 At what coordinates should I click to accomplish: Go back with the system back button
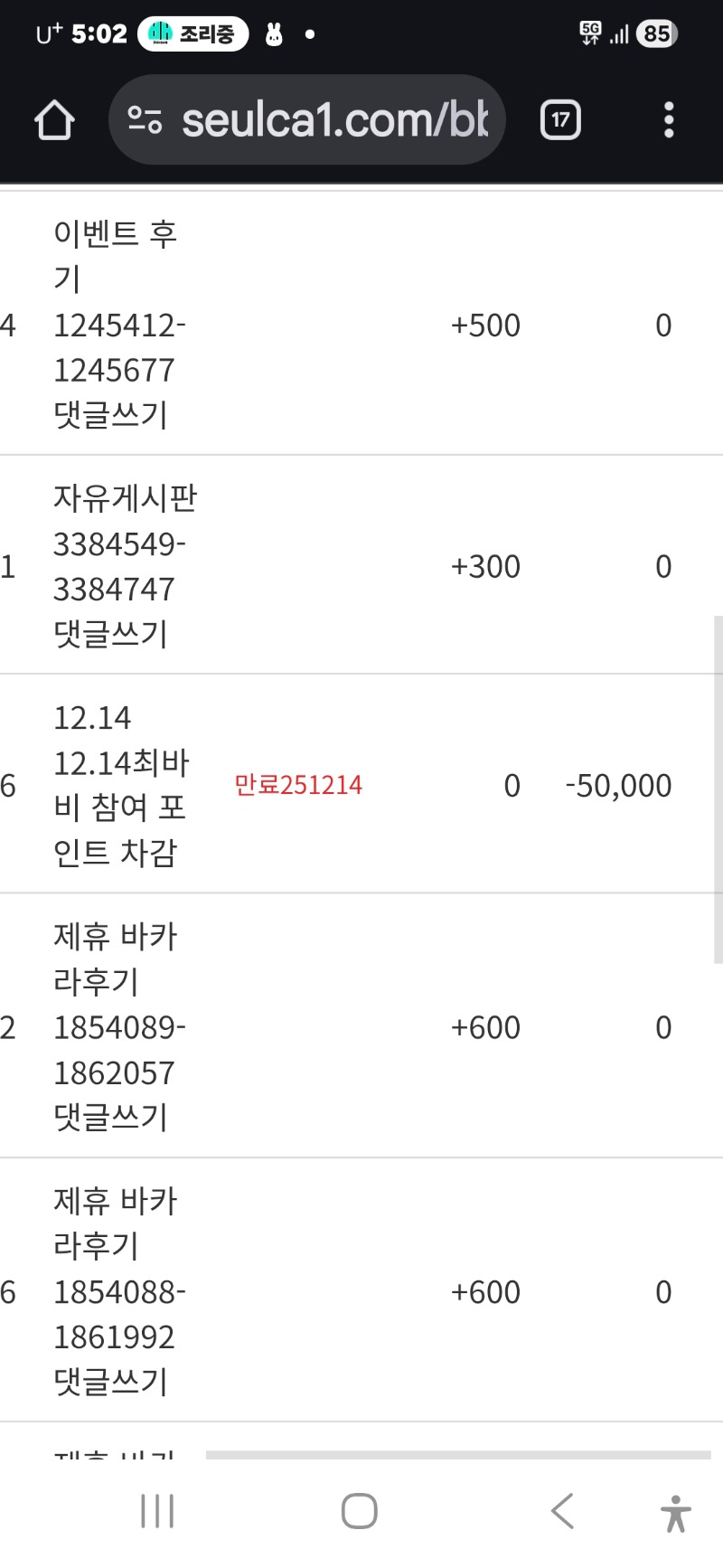(562, 1511)
